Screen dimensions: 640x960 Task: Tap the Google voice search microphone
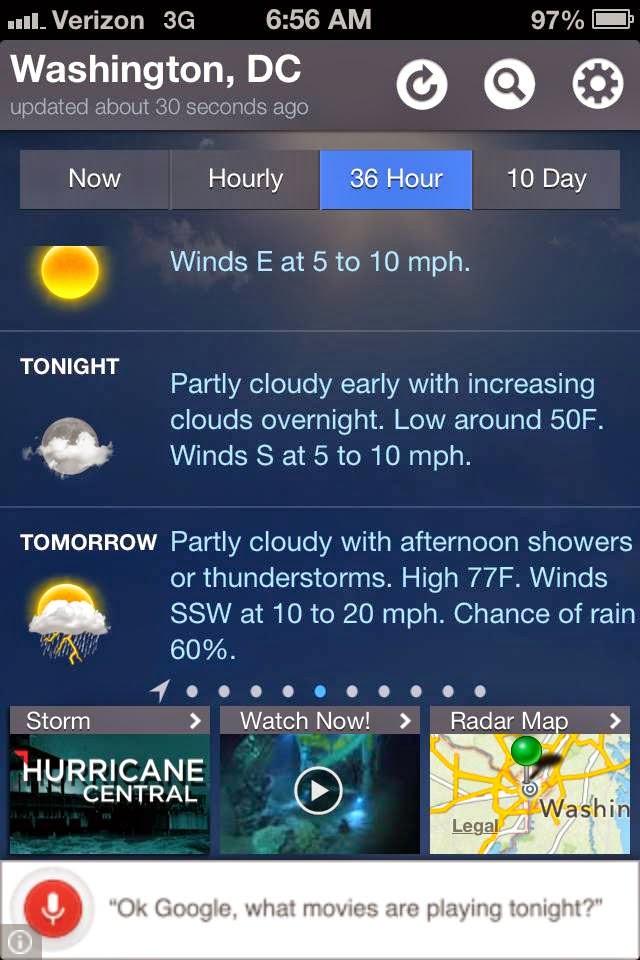52,908
